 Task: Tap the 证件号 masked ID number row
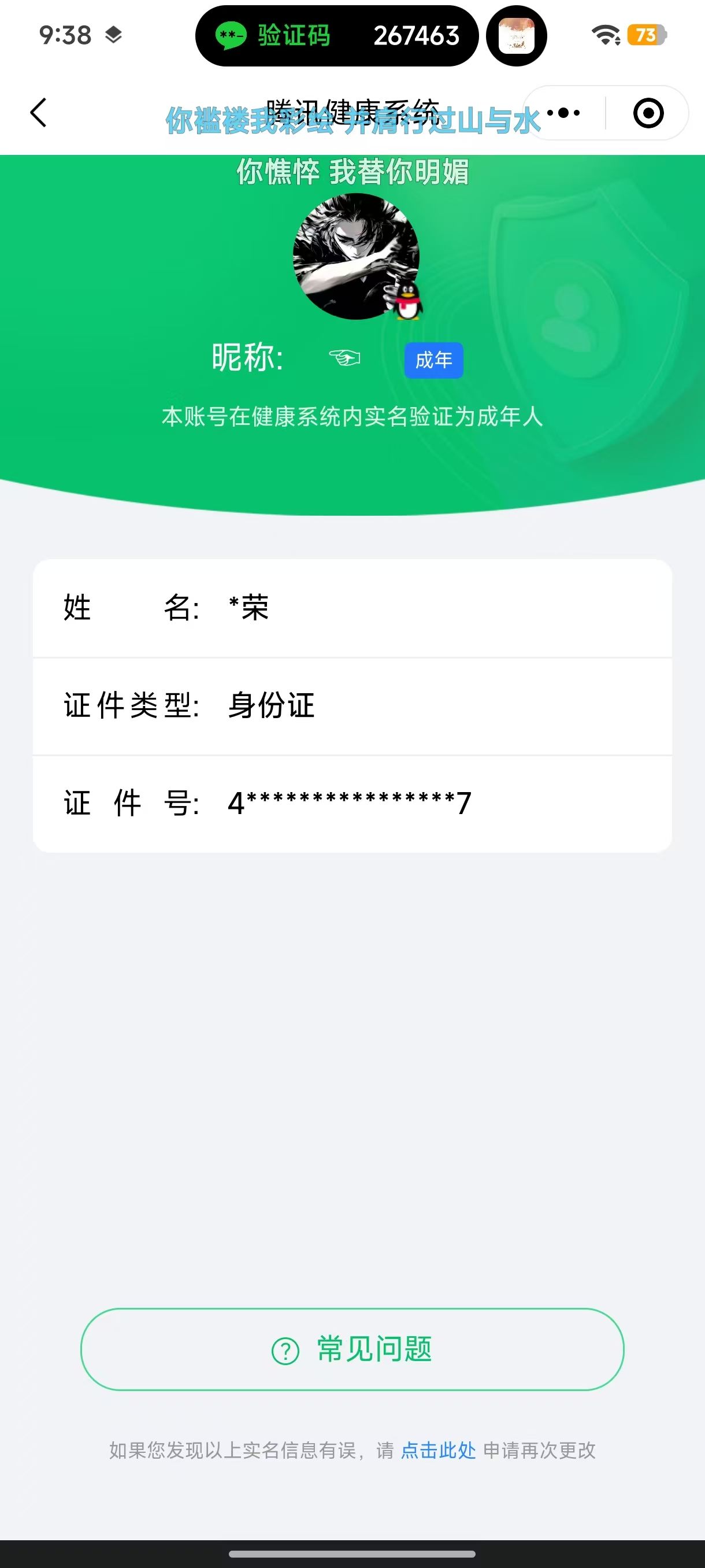coord(352,803)
